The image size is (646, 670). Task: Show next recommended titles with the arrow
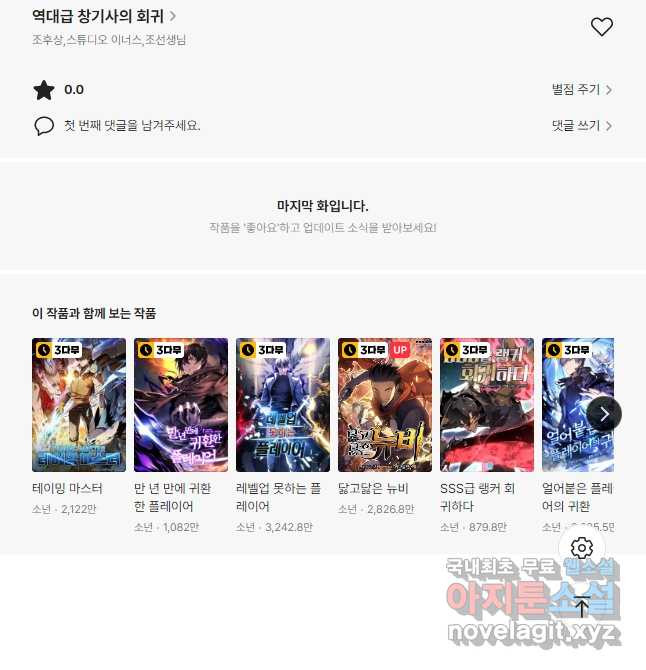click(x=604, y=413)
